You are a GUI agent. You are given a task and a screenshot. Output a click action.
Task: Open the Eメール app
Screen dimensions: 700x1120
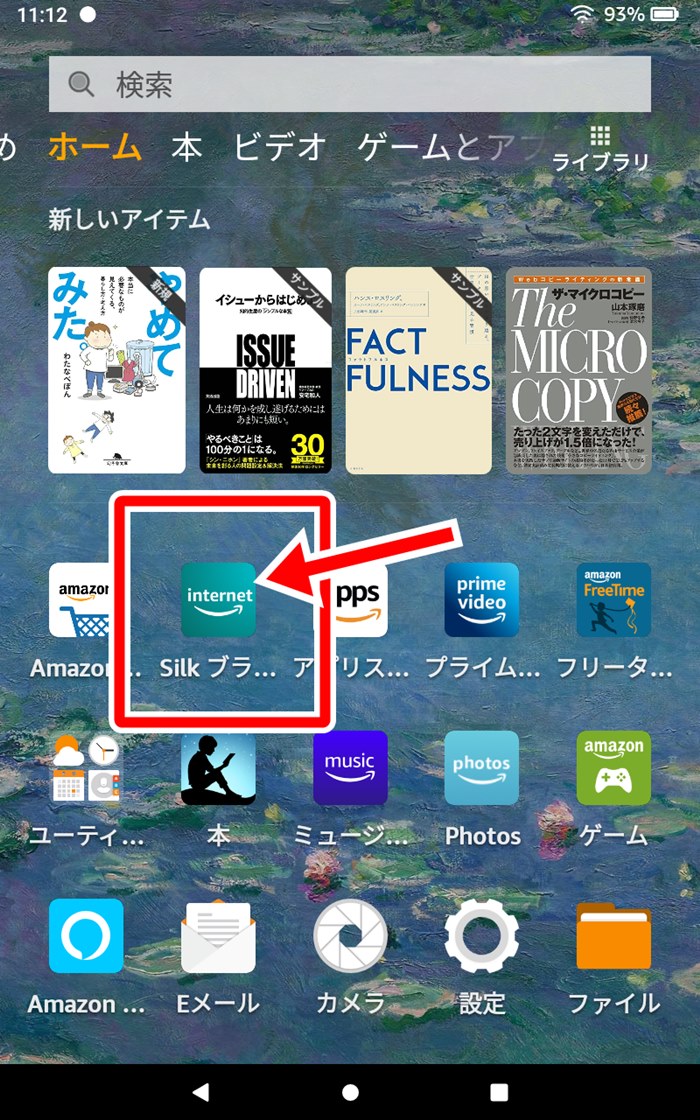tap(218, 936)
